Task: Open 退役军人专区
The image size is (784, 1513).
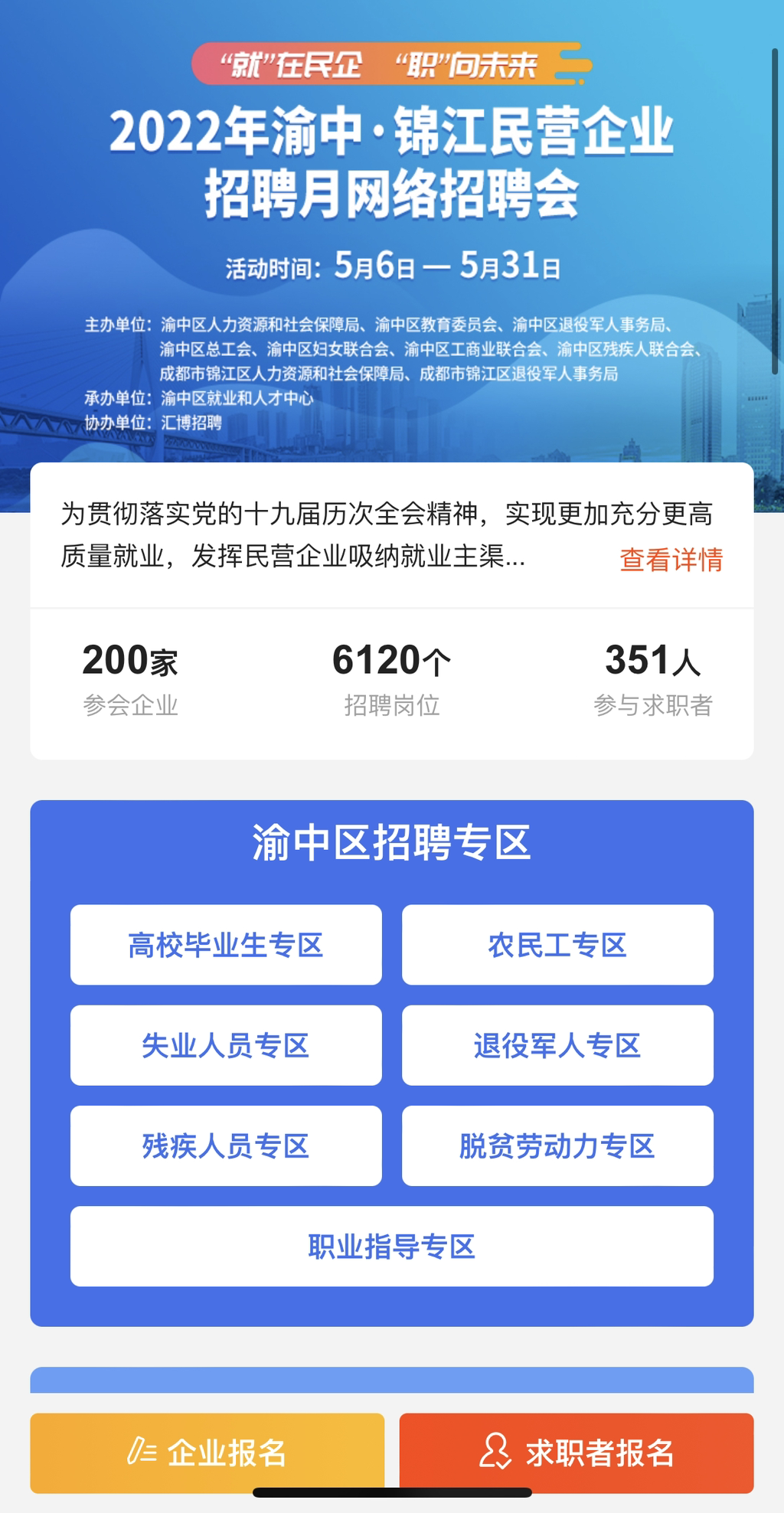Action: coord(557,1045)
